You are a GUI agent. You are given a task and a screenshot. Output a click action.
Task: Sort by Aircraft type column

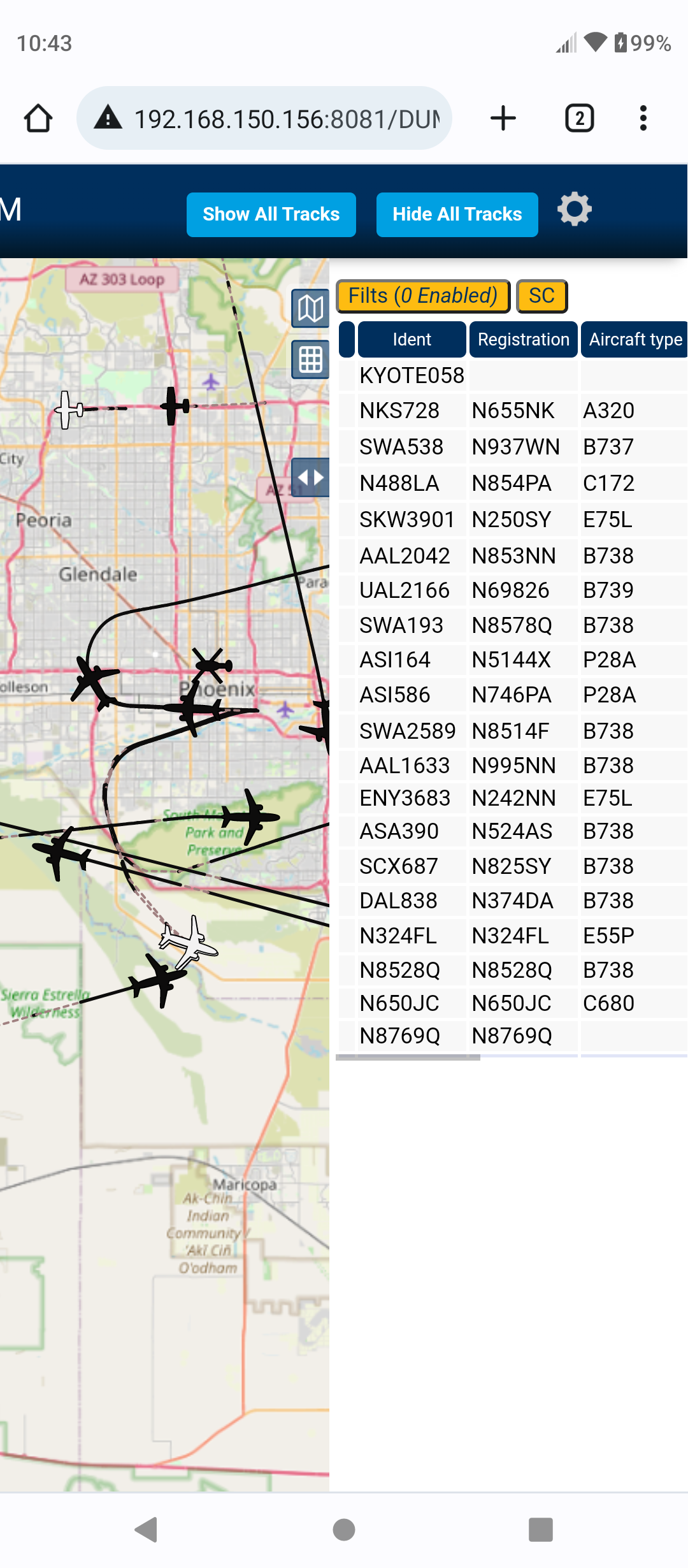(634, 339)
